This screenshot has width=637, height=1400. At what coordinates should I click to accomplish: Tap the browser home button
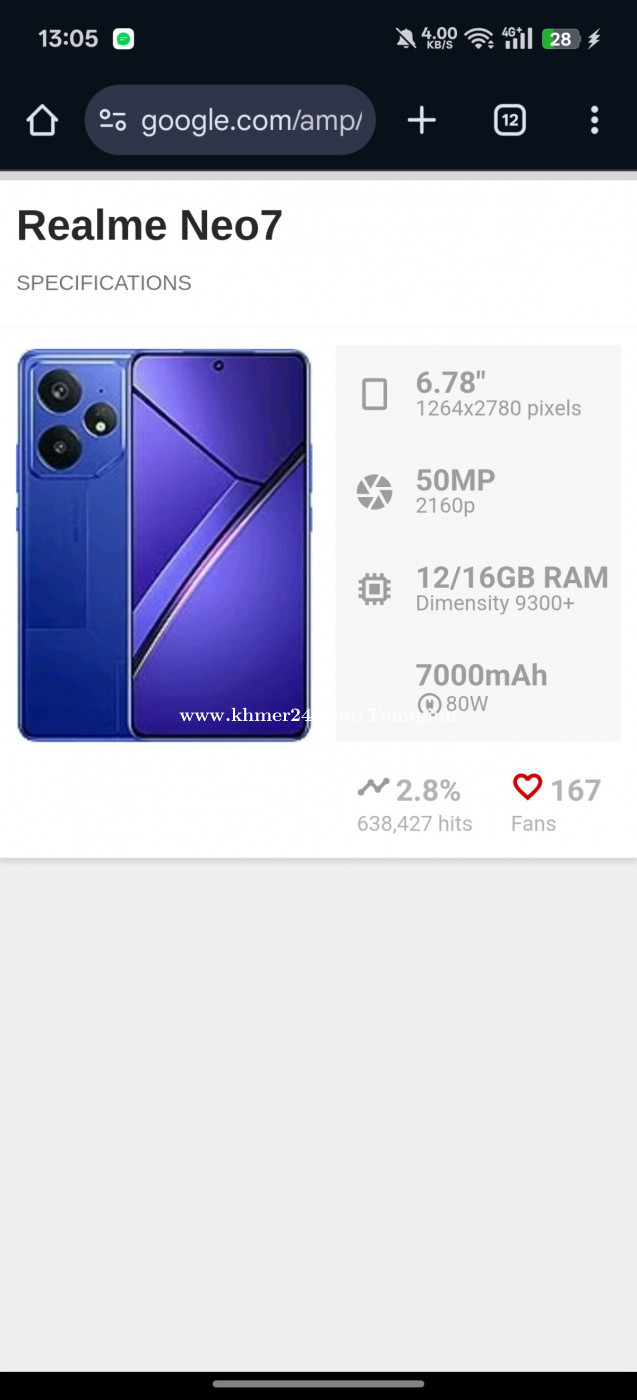click(42, 121)
